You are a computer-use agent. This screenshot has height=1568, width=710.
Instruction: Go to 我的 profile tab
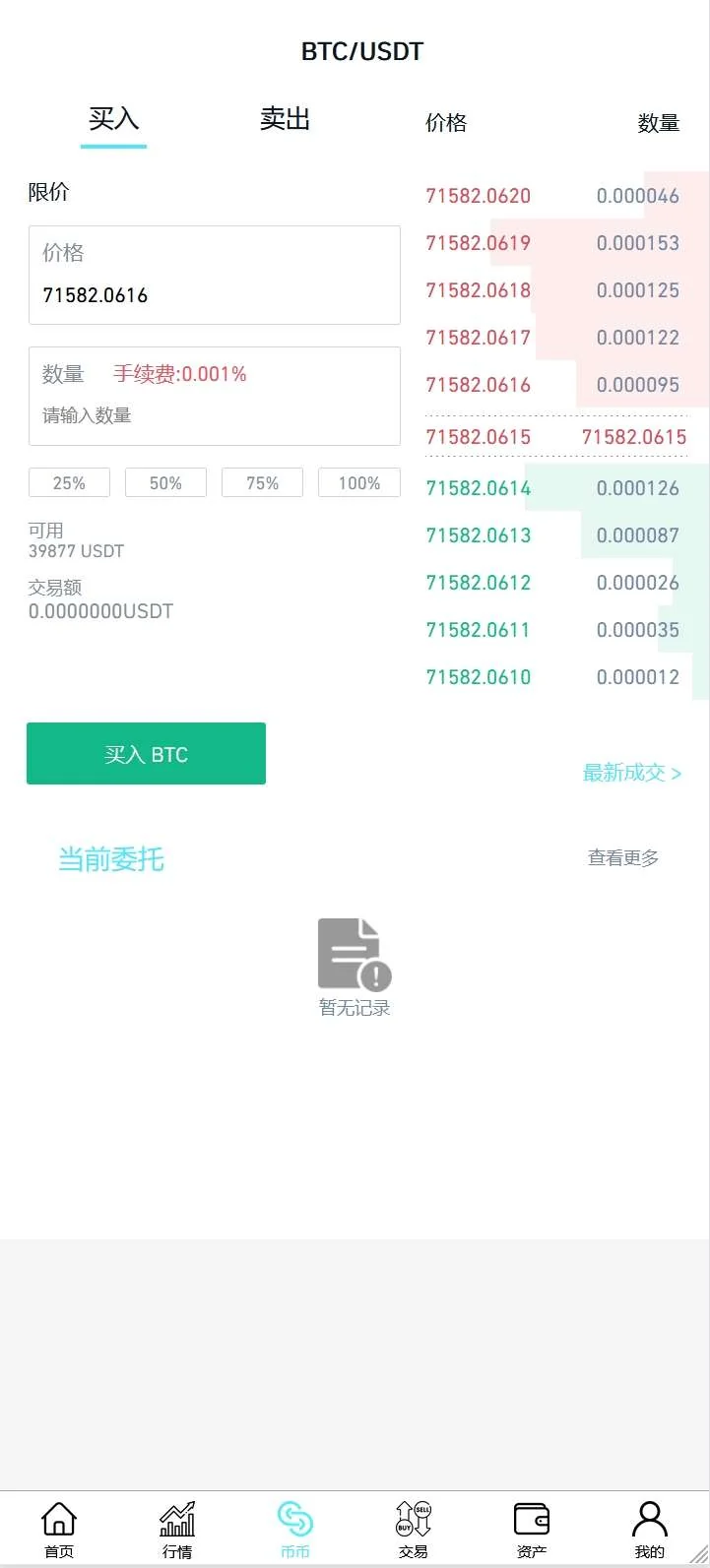coord(650,1531)
